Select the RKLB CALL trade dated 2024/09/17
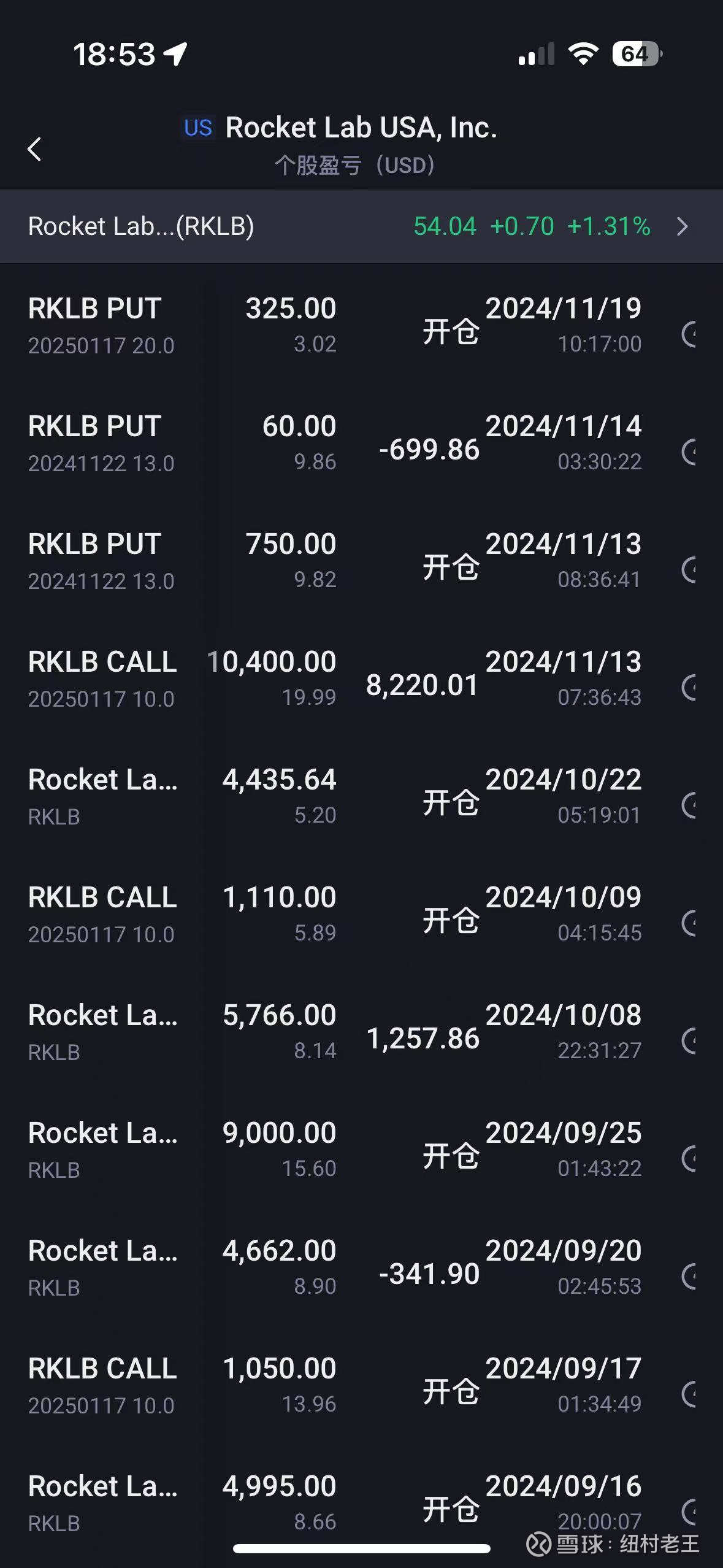 [361, 1386]
